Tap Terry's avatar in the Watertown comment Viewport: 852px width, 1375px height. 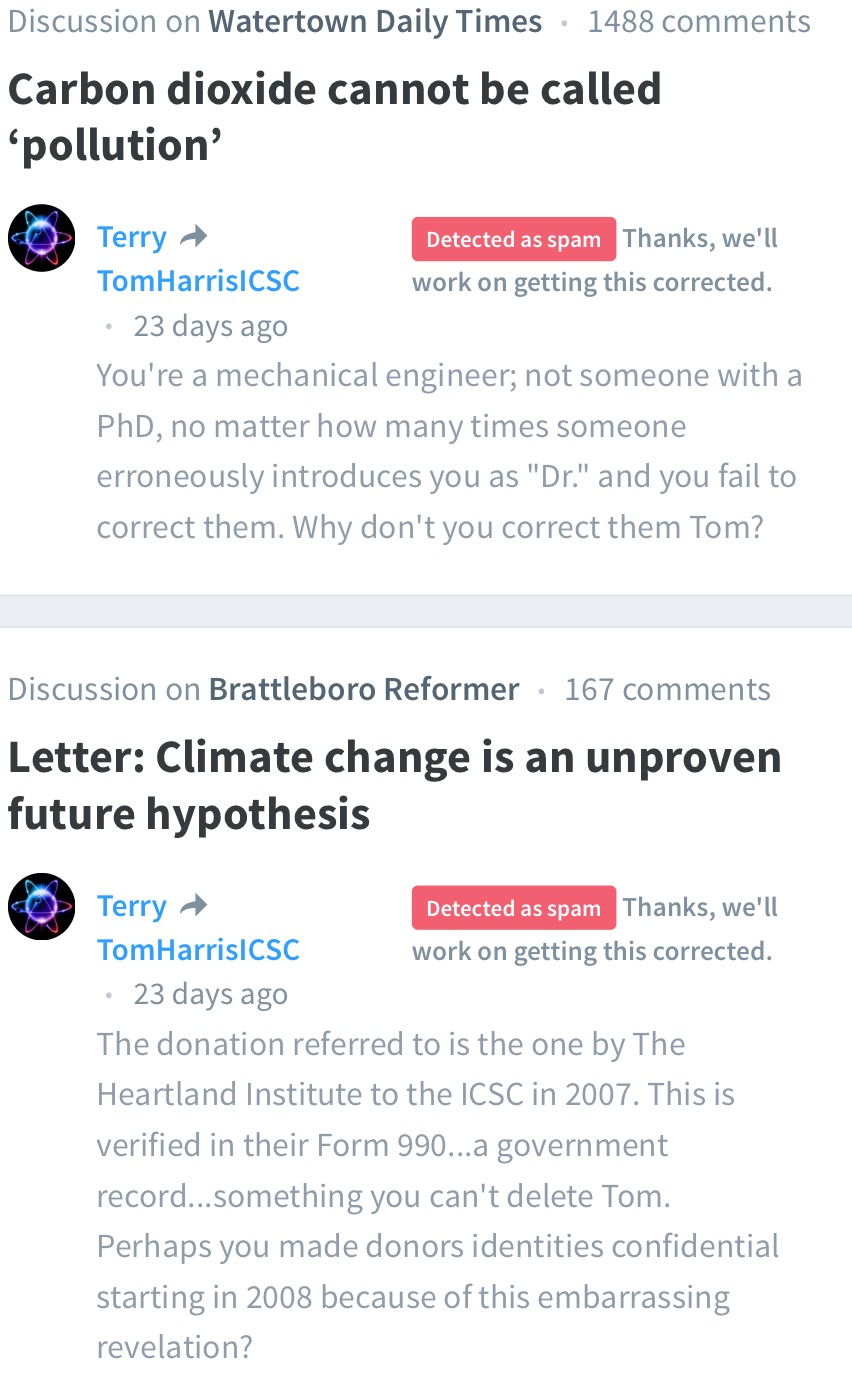click(x=42, y=238)
